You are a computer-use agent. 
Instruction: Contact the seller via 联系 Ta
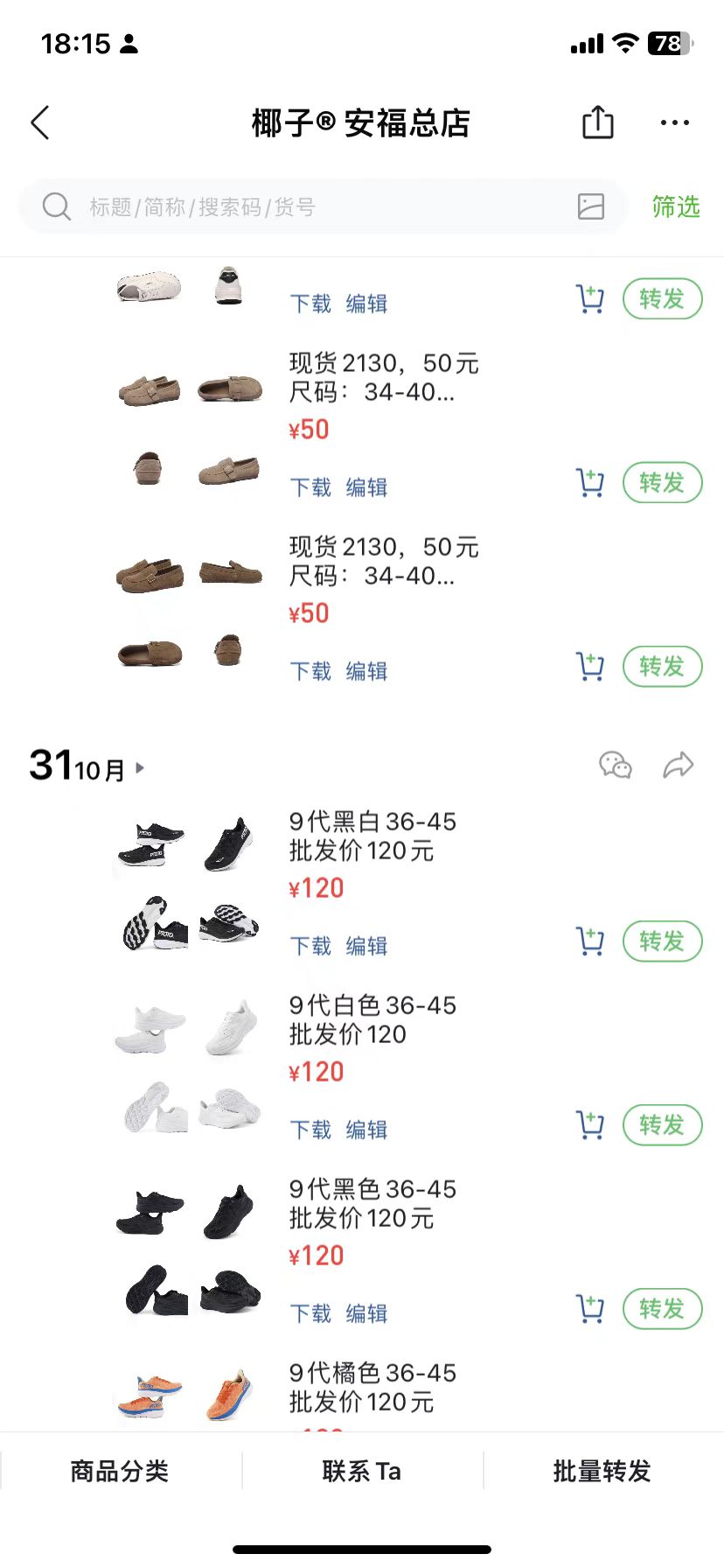click(362, 1471)
